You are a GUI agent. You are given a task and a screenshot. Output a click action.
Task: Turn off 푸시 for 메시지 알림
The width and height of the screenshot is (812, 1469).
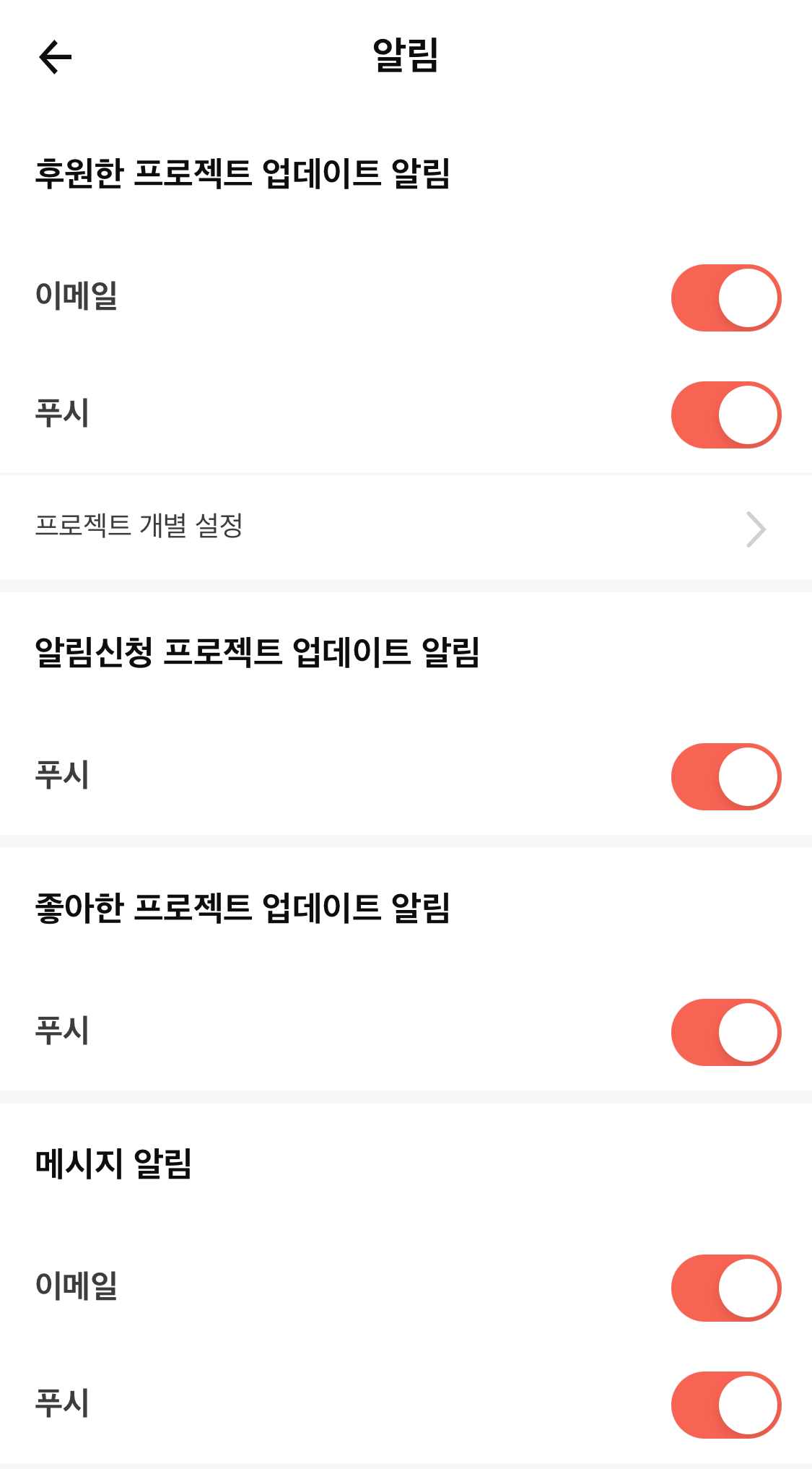(725, 1405)
